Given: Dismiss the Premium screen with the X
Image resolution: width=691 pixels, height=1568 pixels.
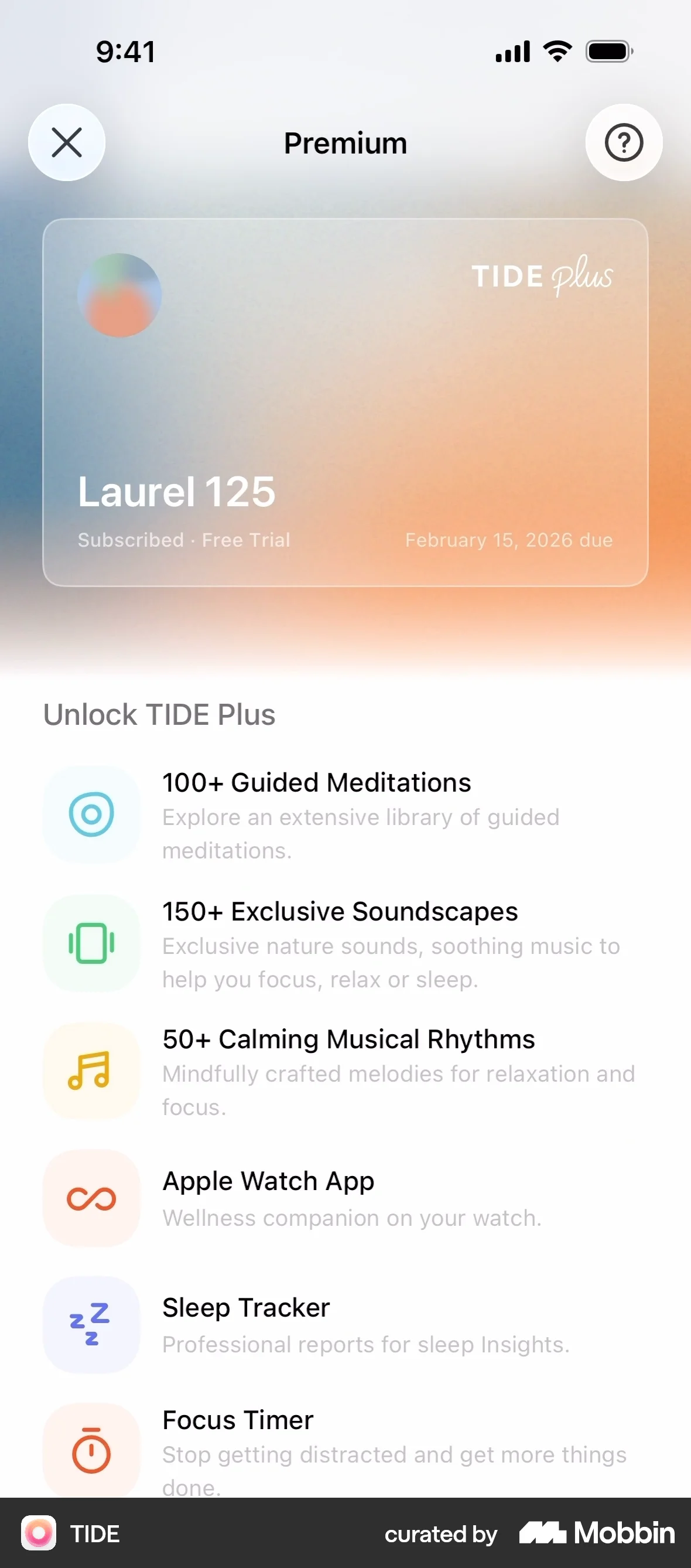Looking at the screenshot, I should point(66,142).
